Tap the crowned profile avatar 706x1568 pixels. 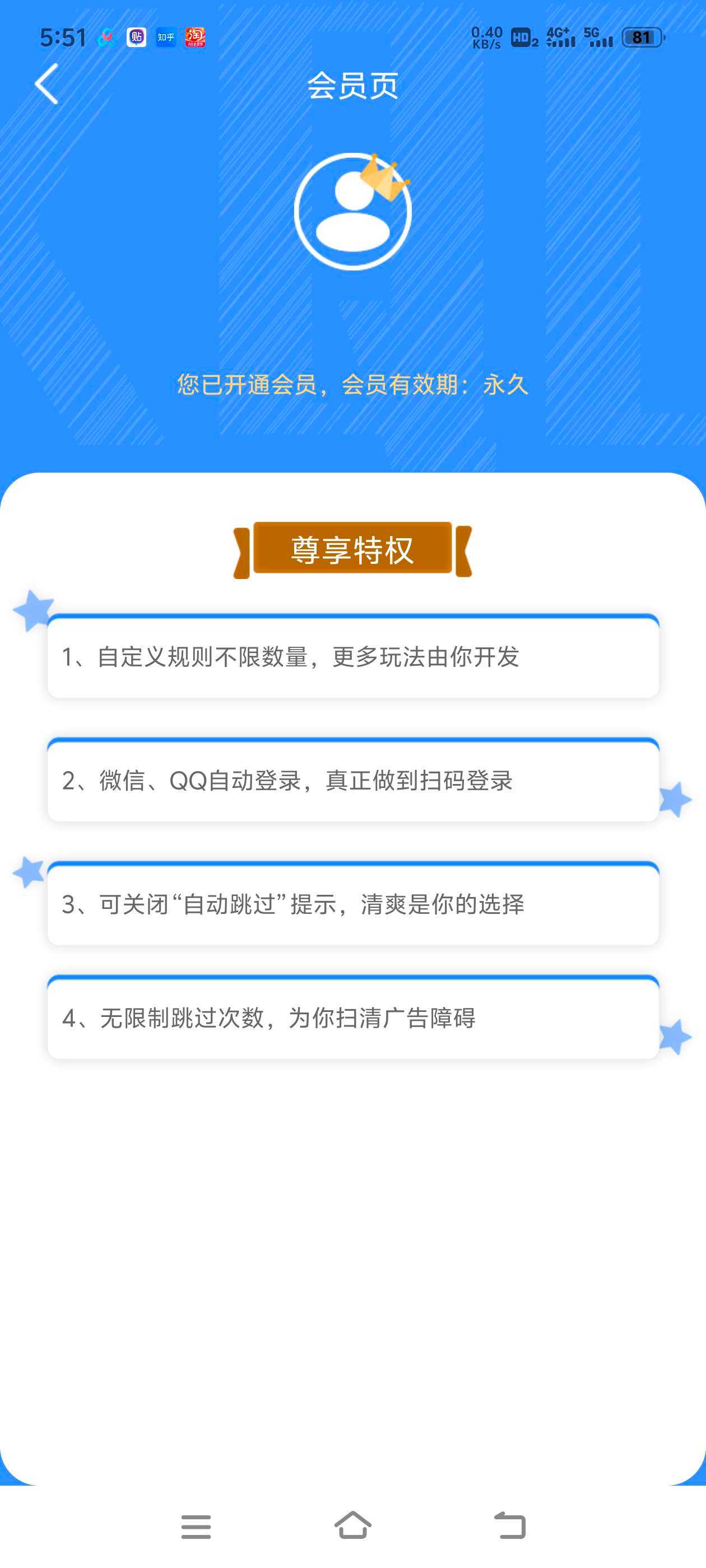coord(352,211)
